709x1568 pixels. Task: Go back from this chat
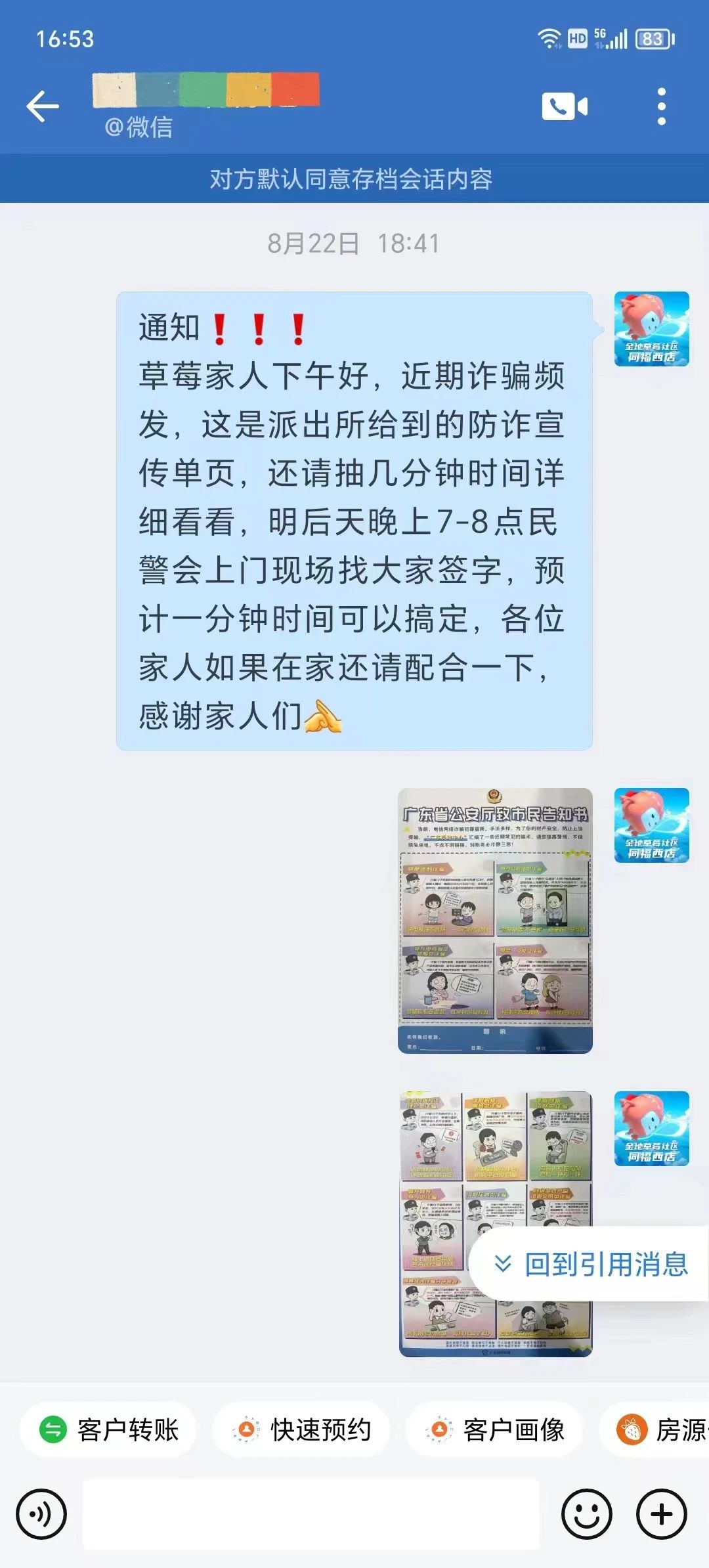(x=43, y=106)
